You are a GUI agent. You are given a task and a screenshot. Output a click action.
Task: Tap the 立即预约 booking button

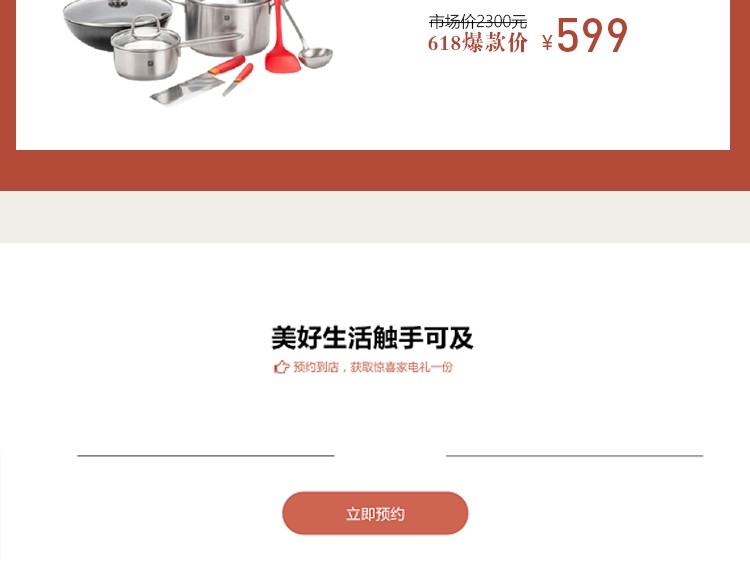tap(375, 513)
